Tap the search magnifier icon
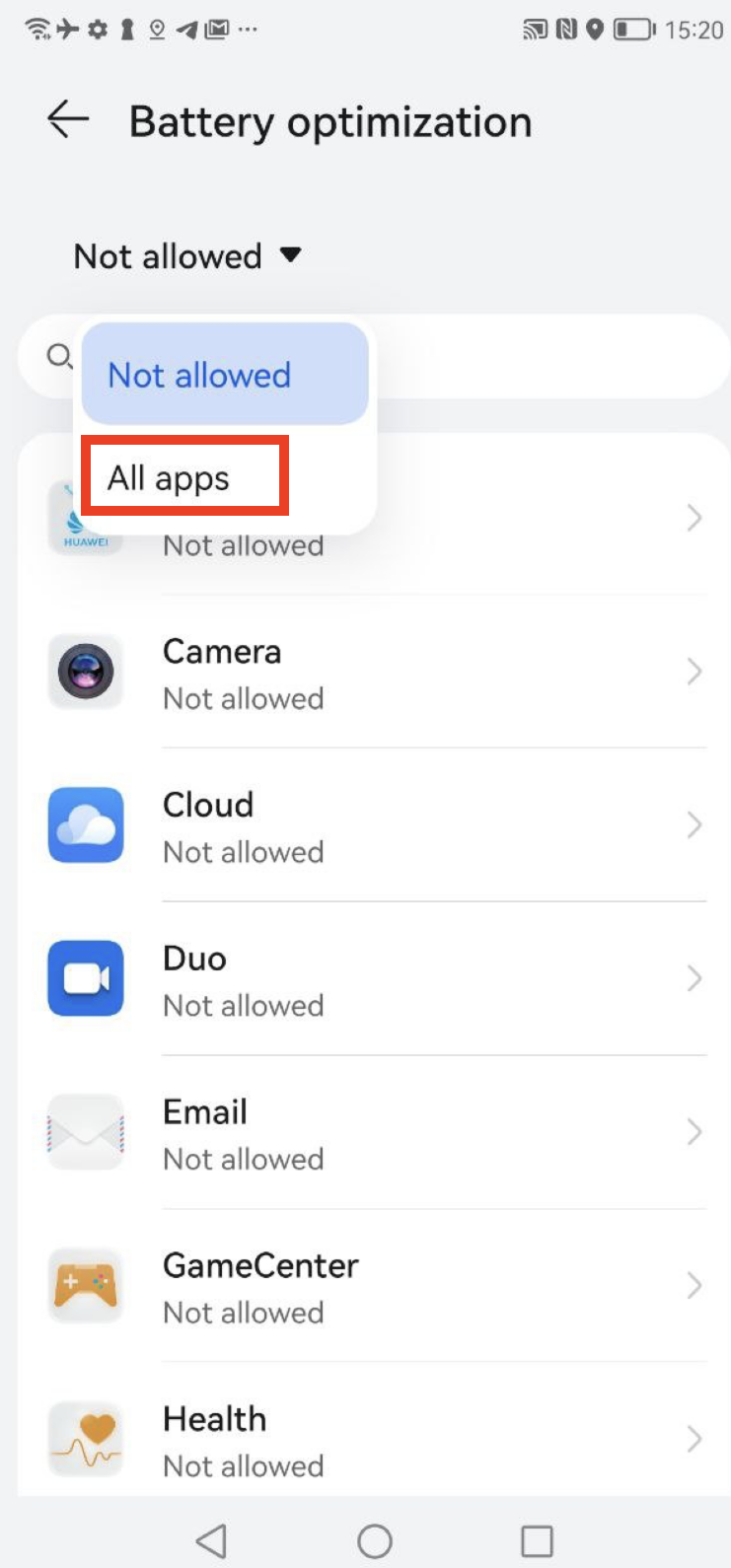This screenshot has height=1568, width=731. (57, 356)
